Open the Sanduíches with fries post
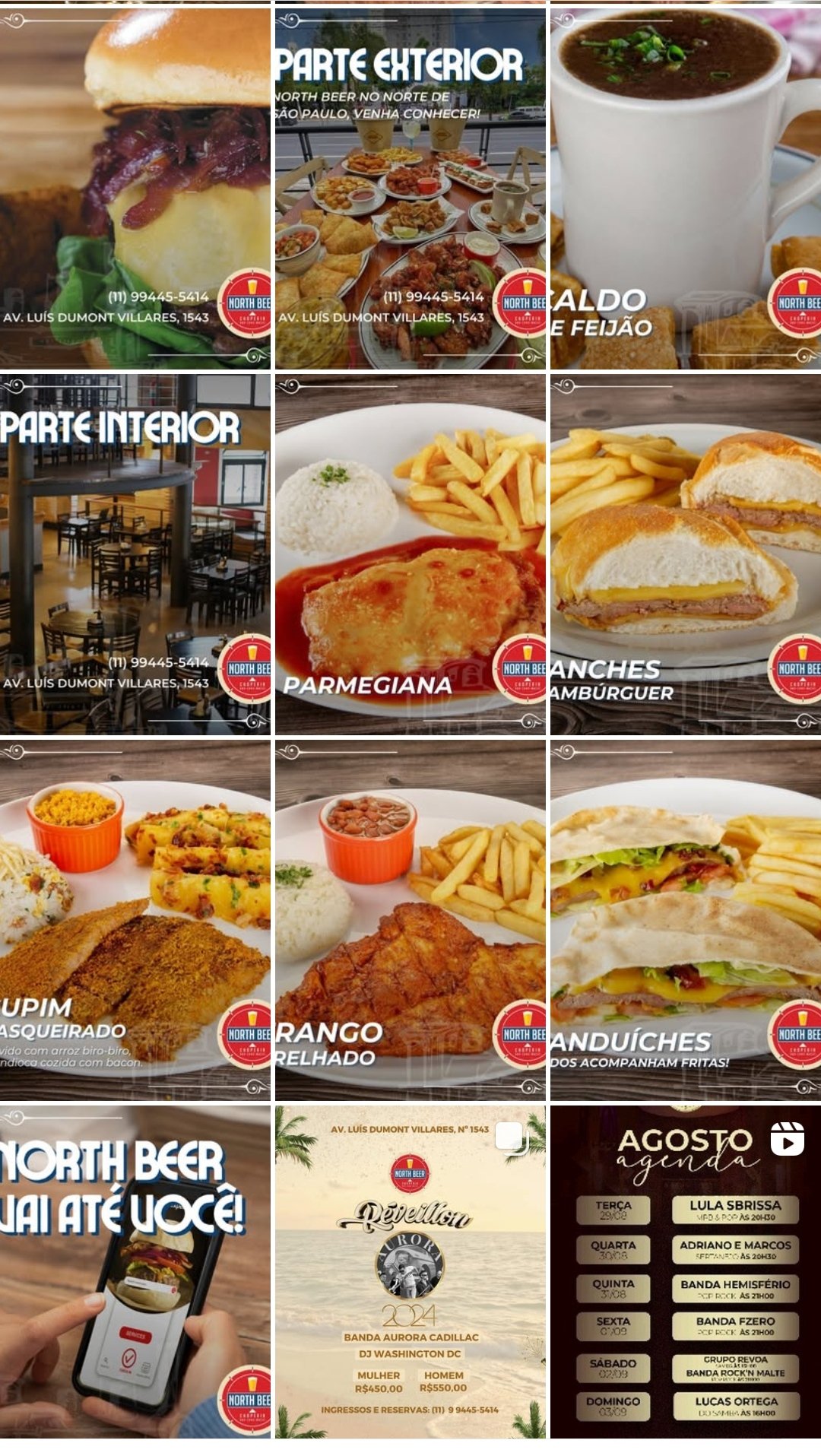 pyautogui.click(x=686, y=920)
